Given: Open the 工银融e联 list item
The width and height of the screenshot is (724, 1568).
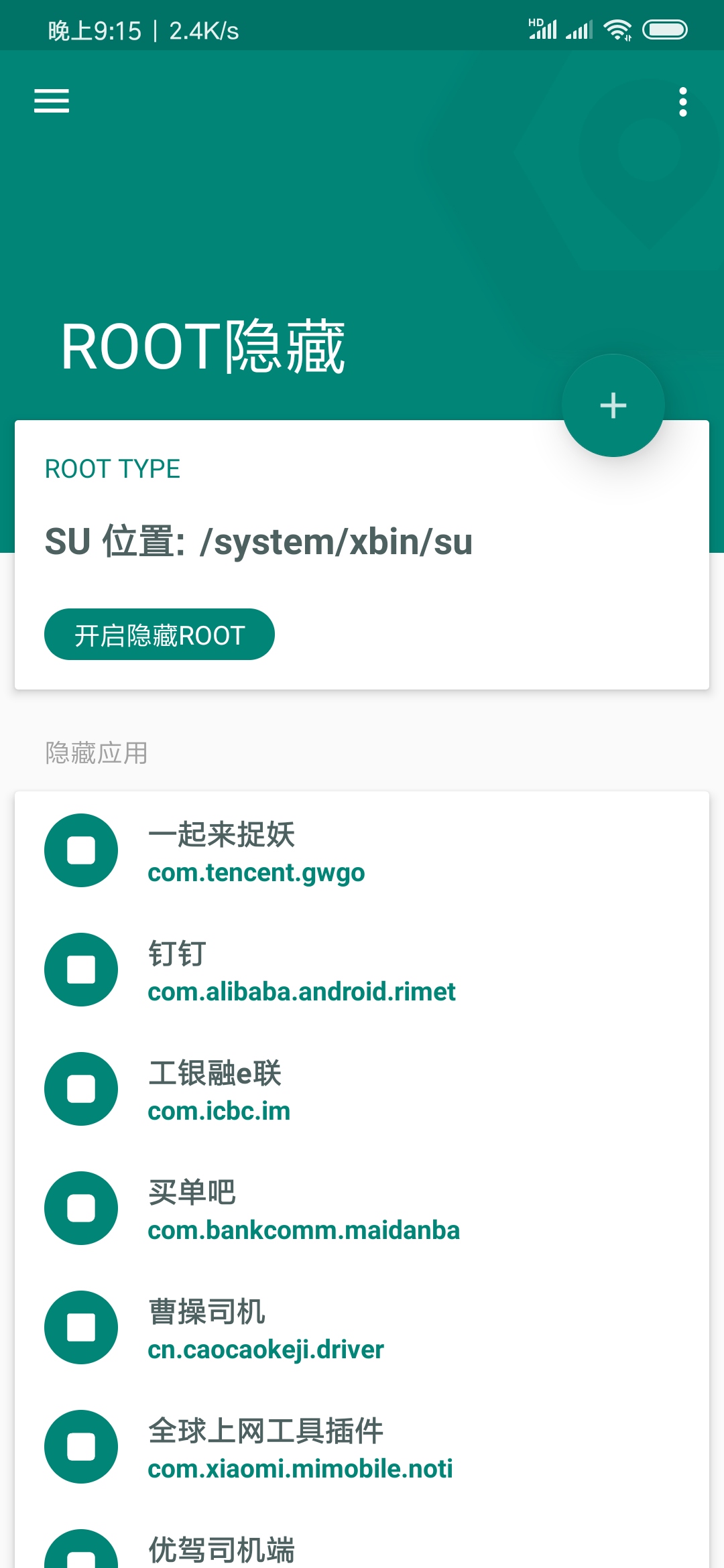Looking at the screenshot, I should click(362, 1090).
